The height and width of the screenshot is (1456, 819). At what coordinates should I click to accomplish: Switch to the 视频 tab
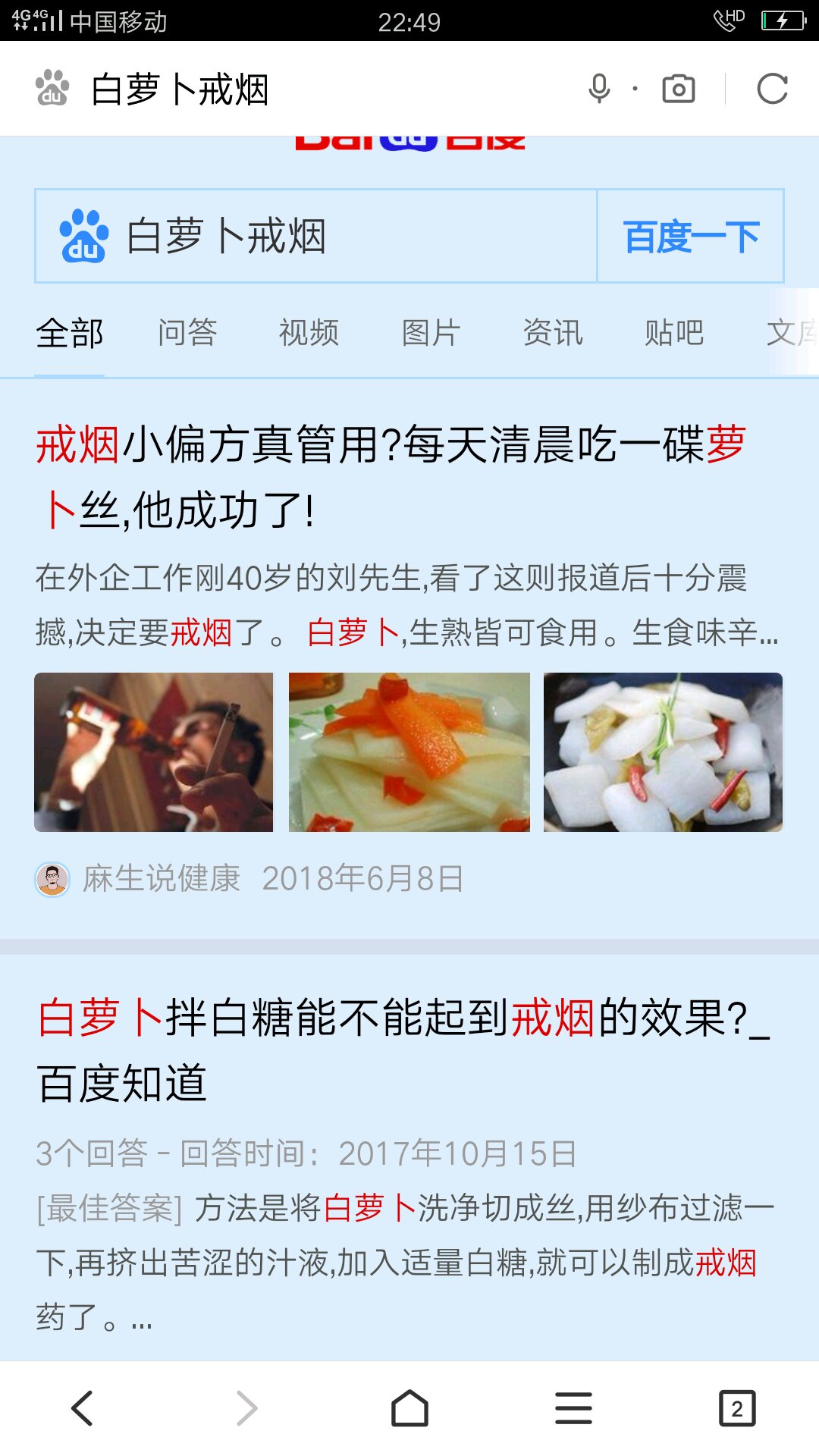(309, 333)
